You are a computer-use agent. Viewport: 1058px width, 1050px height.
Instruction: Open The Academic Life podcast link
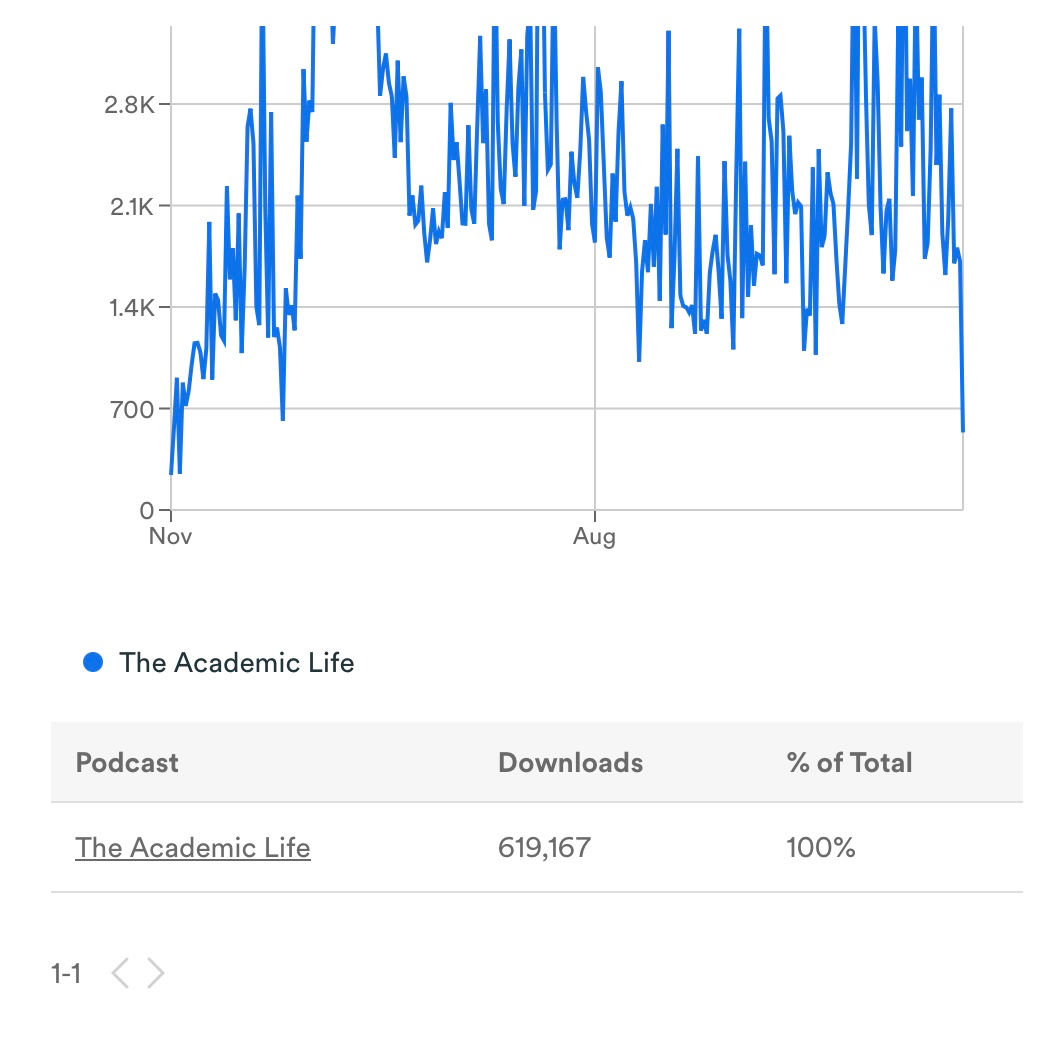(x=193, y=848)
